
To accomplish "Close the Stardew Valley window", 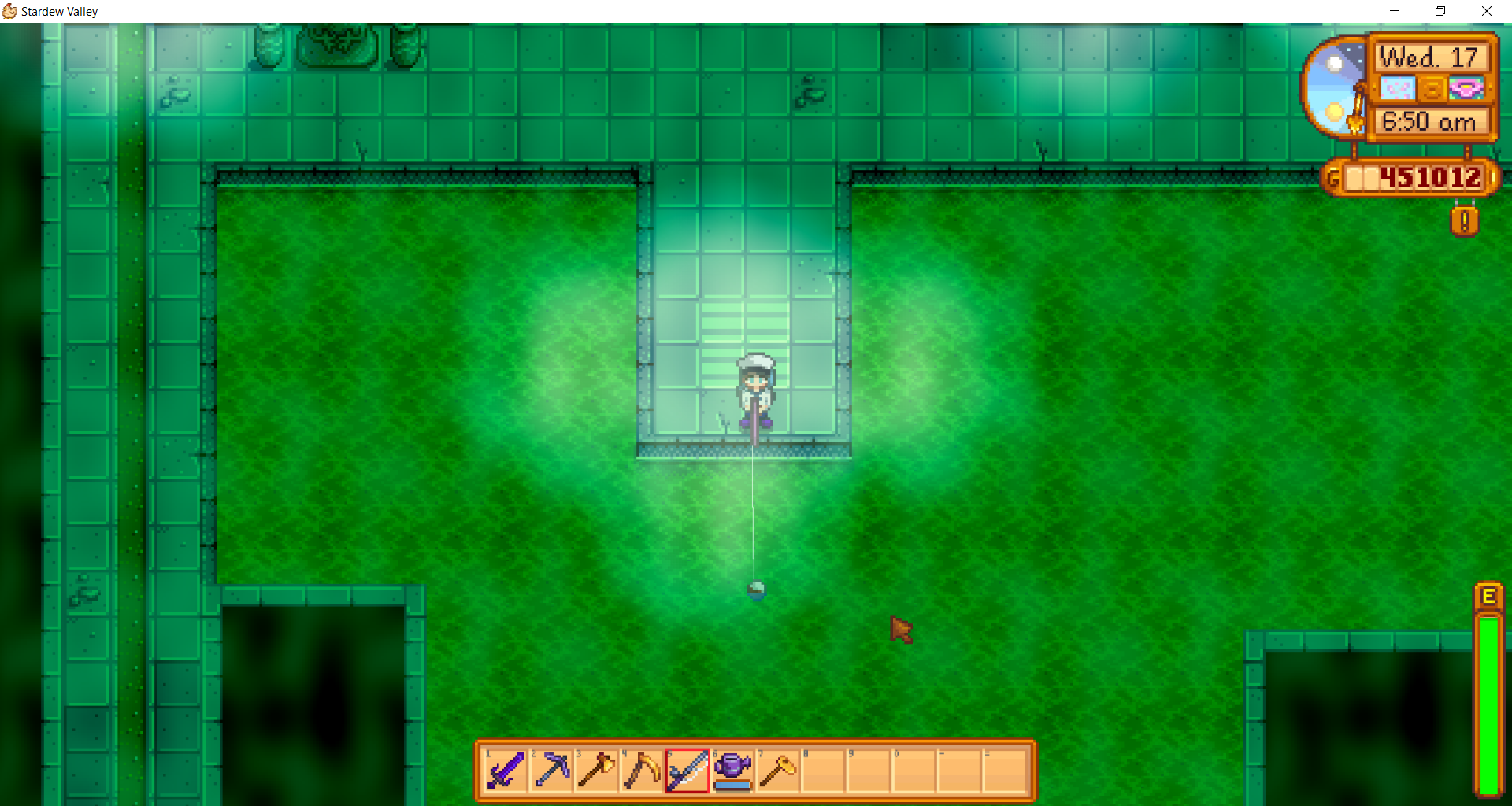I will (x=1487, y=11).
